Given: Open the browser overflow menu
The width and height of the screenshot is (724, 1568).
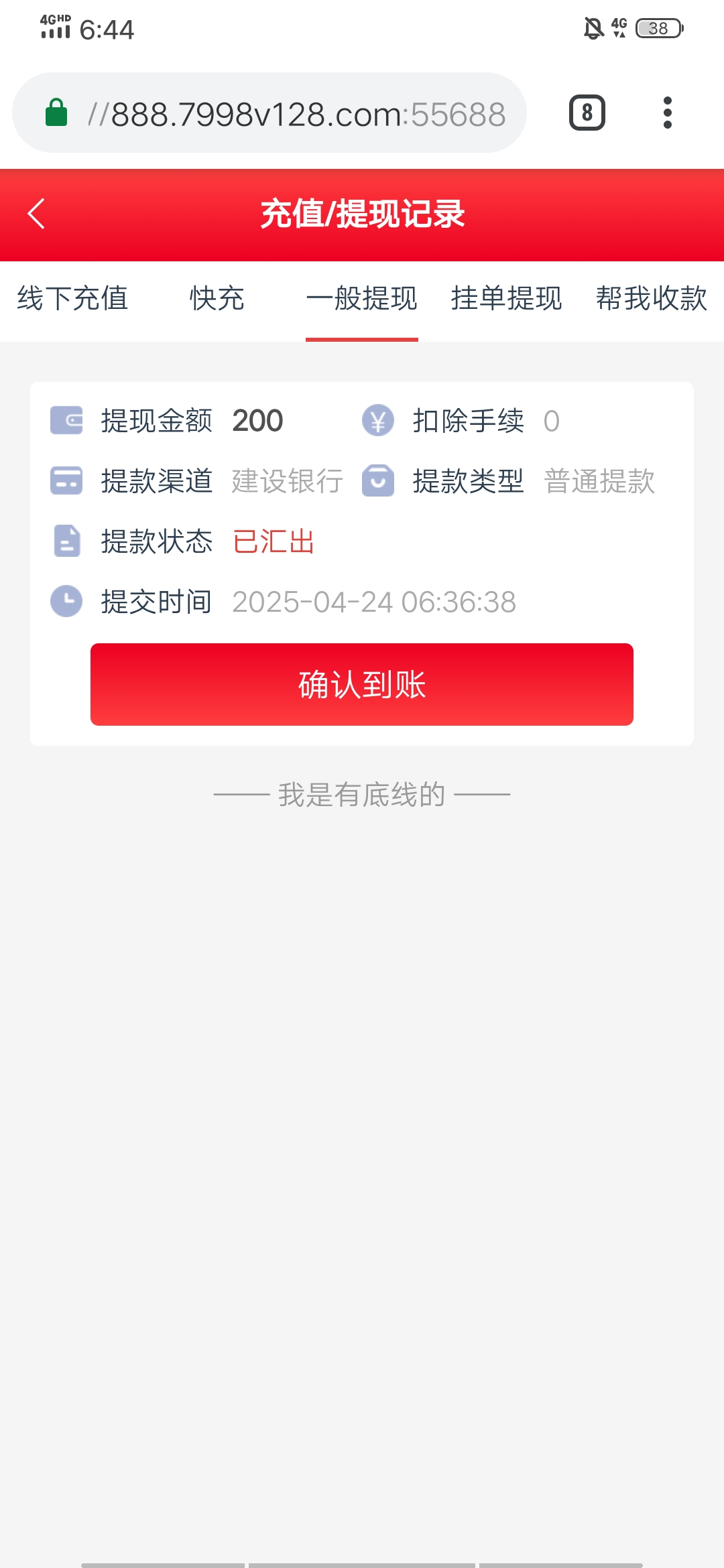Looking at the screenshot, I should point(667,113).
